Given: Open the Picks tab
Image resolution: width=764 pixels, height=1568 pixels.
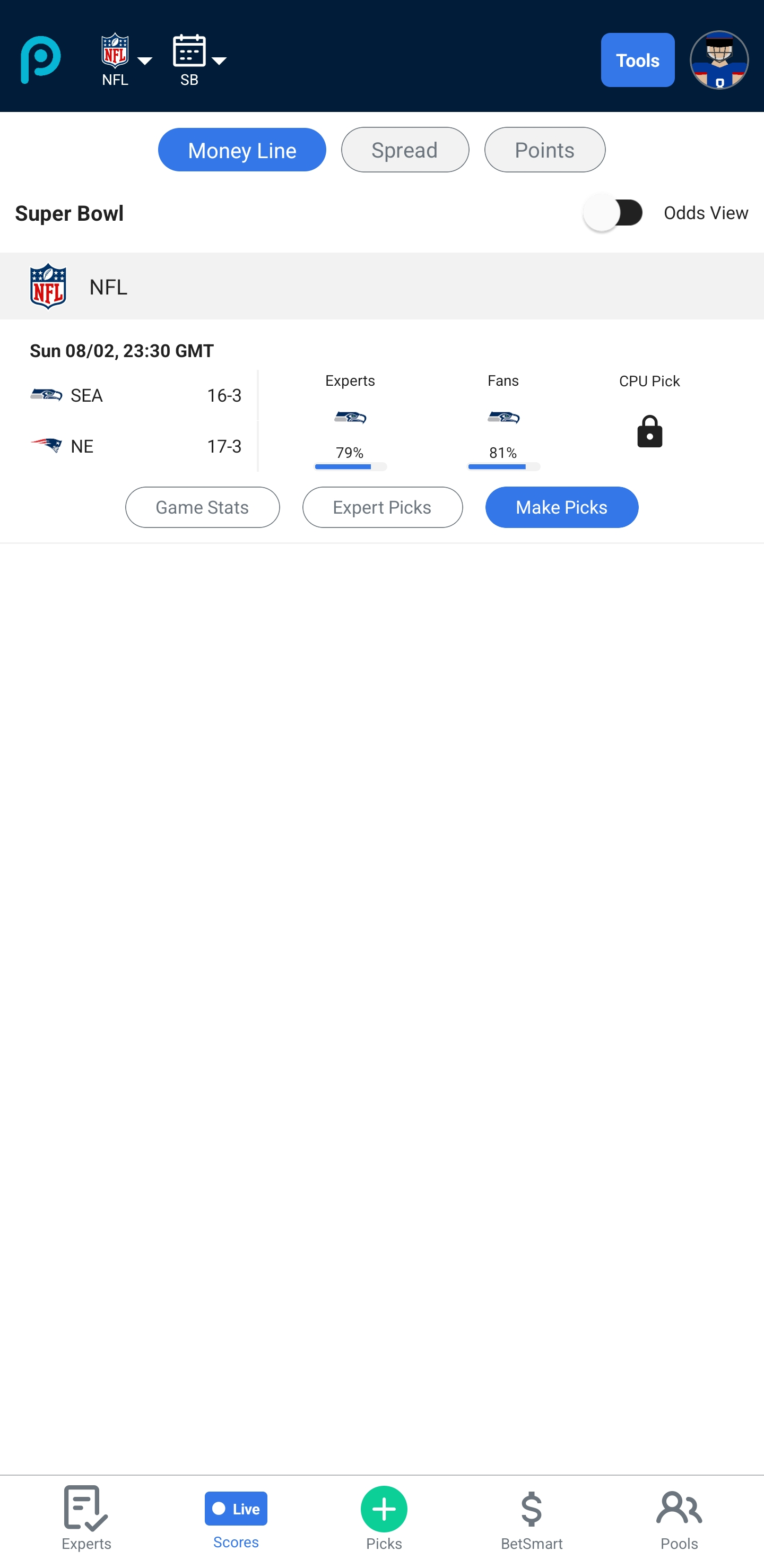Looking at the screenshot, I should click(384, 1519).
